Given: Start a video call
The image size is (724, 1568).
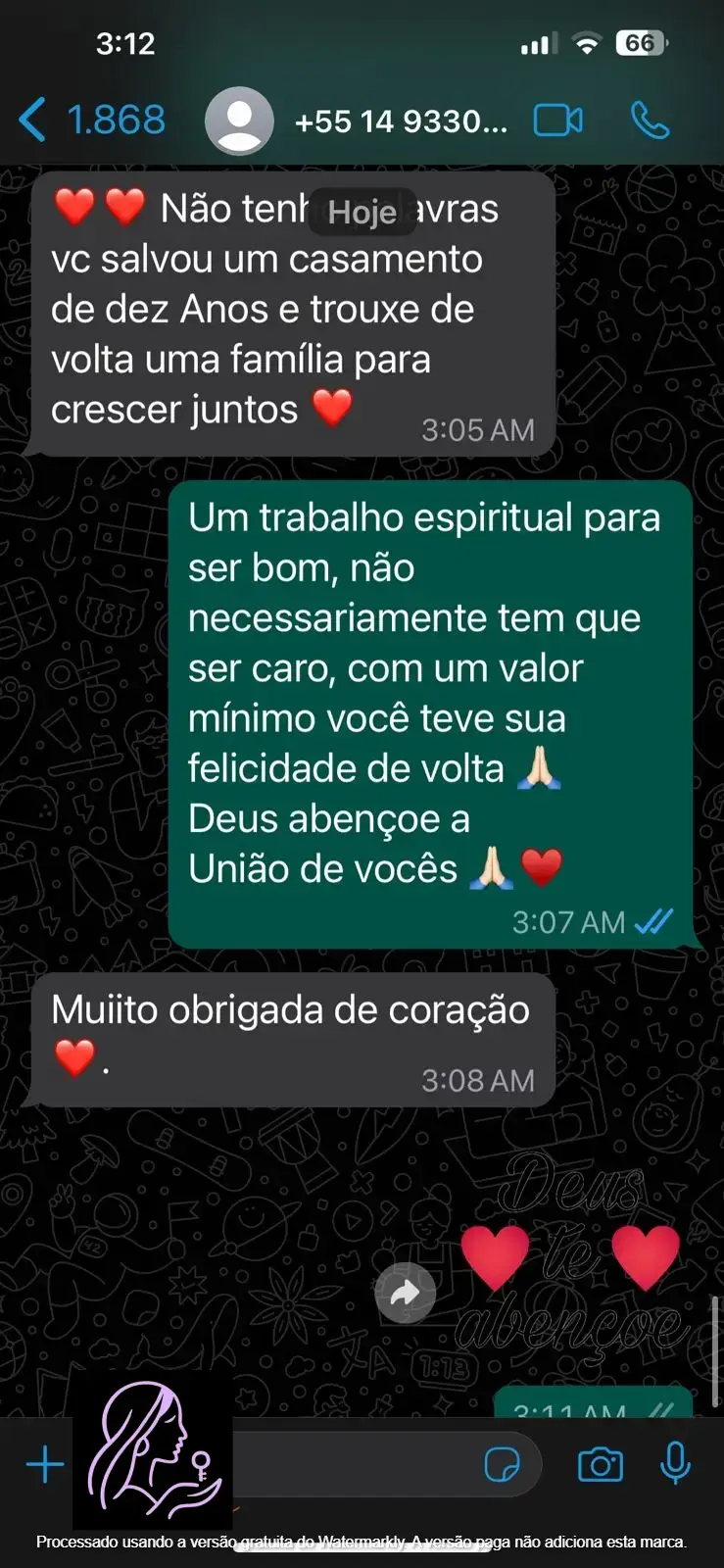Looking at the screenshot, I should coord(557,121).
